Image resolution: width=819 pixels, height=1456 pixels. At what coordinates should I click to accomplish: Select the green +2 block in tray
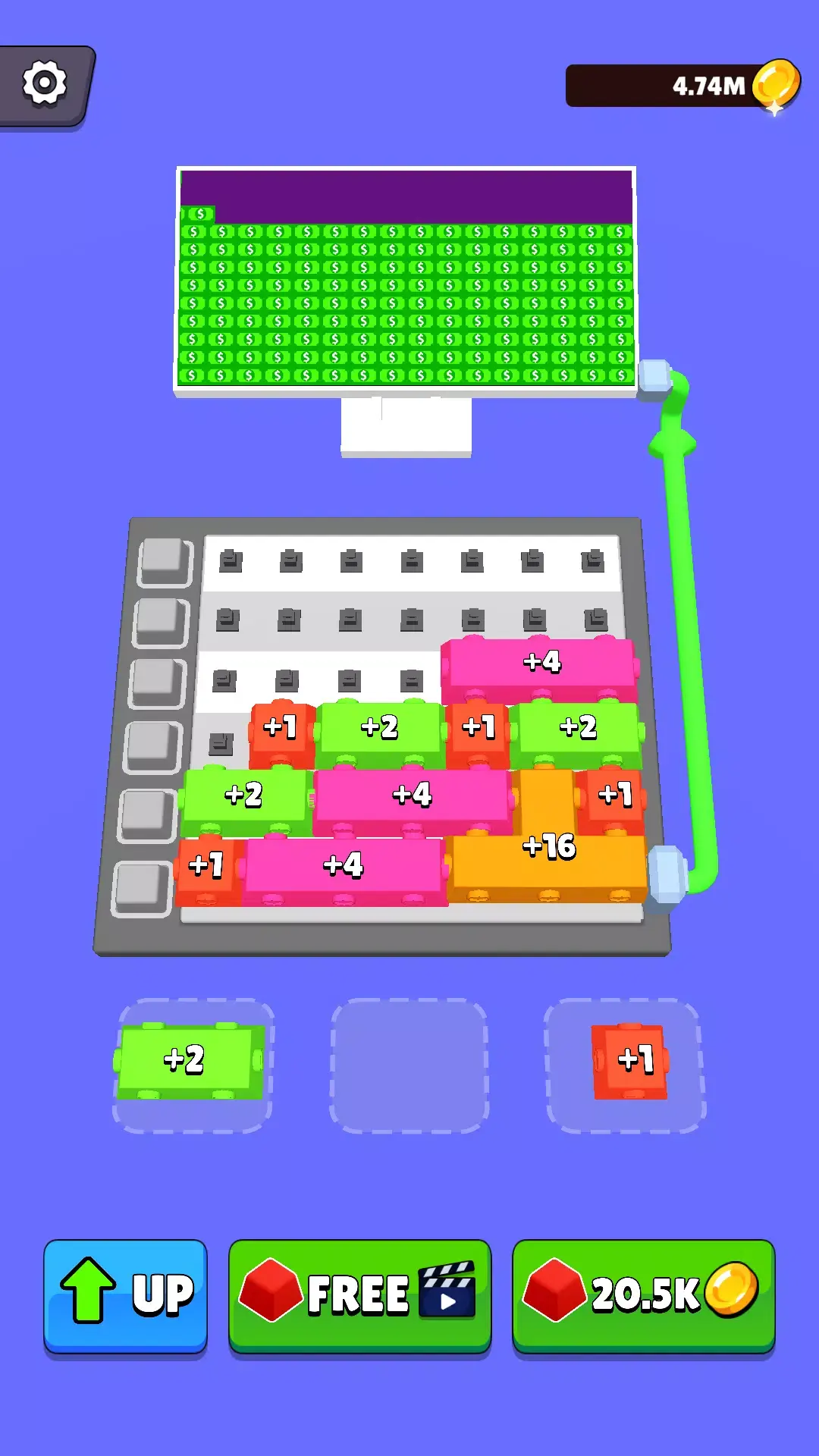pos(190,1059)
